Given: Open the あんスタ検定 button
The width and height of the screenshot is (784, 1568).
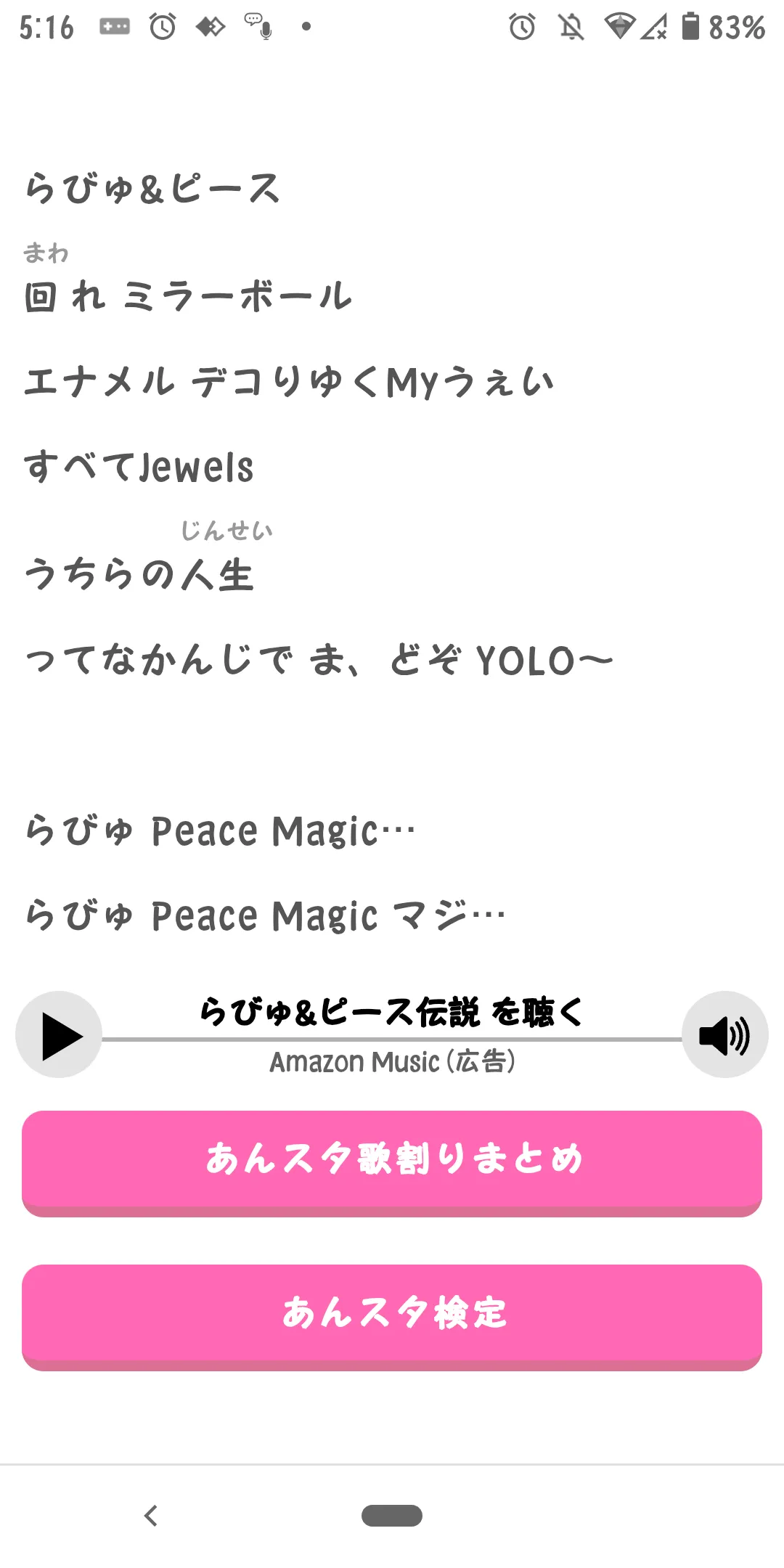Looking at the screenshot, I should (392, 1317).
